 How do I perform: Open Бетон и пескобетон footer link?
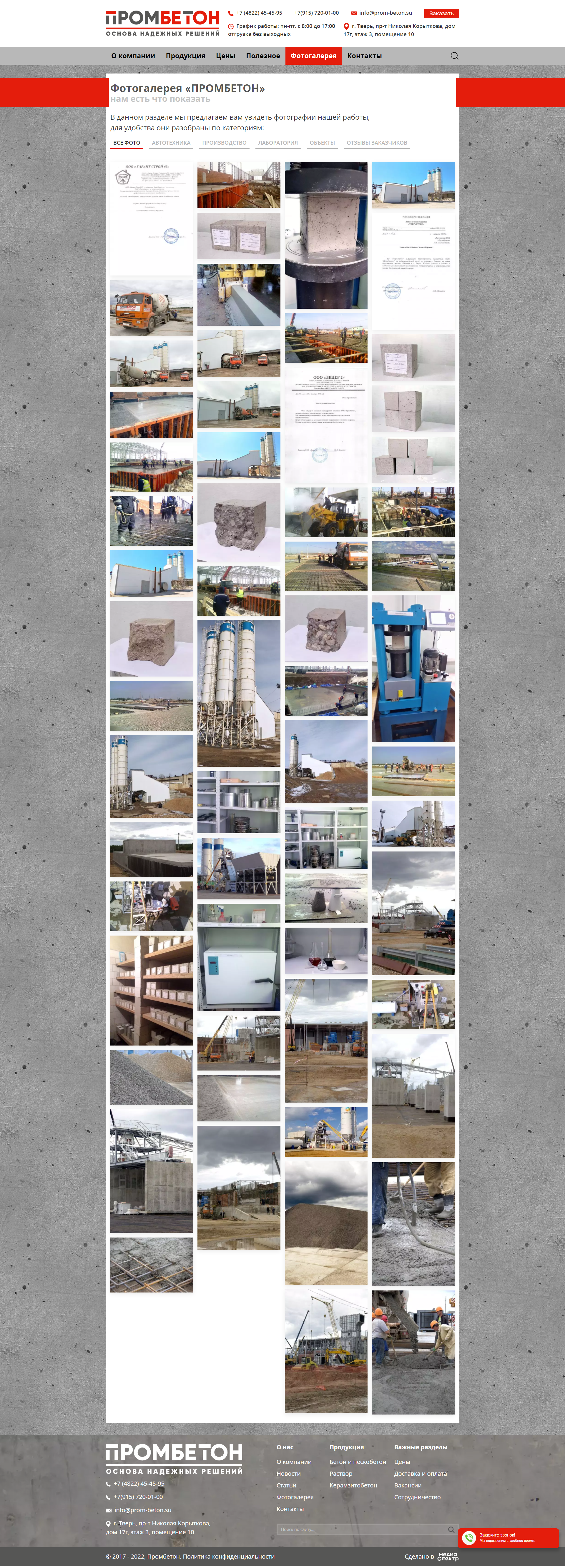click(357, 1462)
